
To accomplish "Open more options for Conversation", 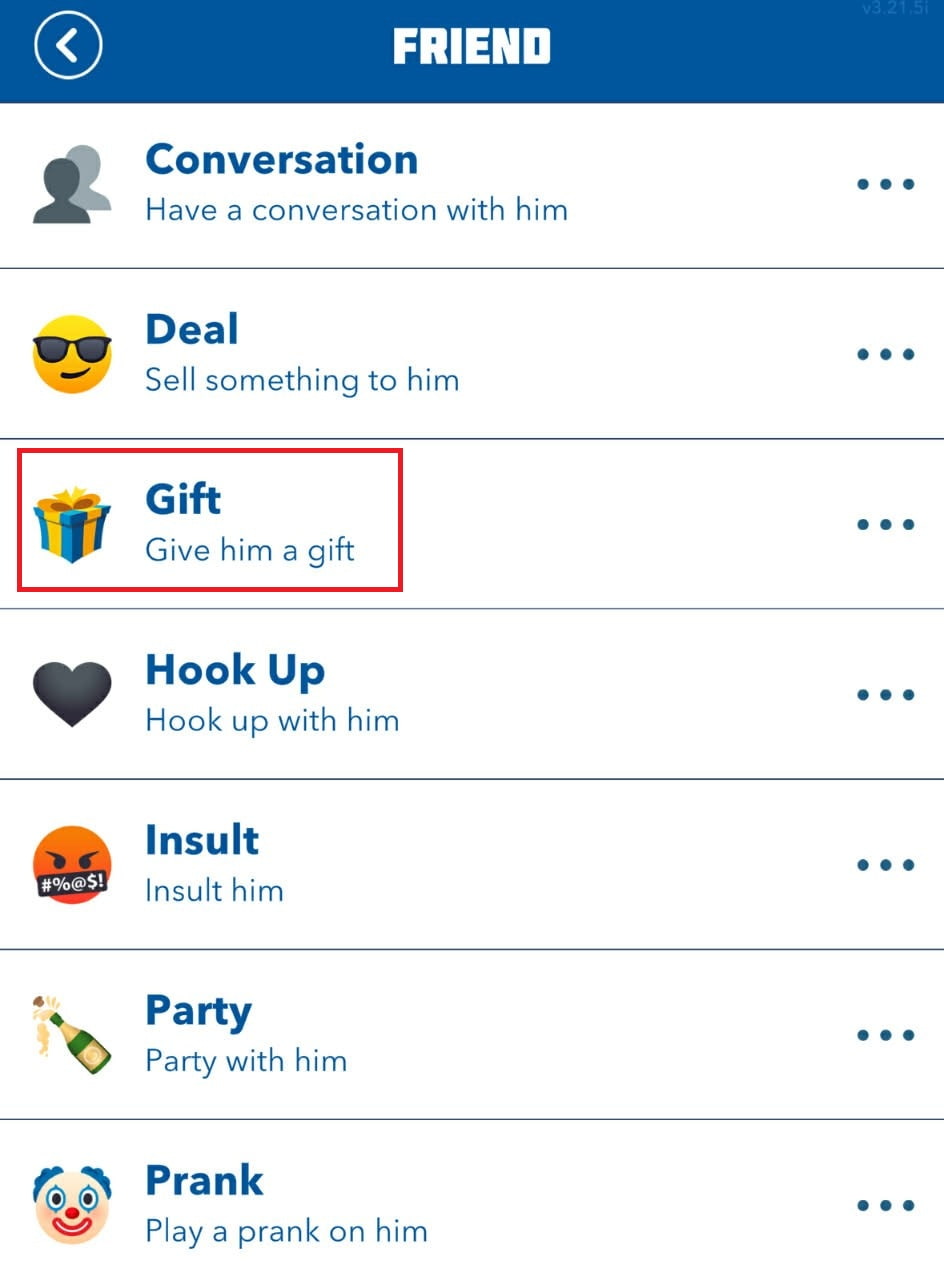I will click(x=886, y=183).
